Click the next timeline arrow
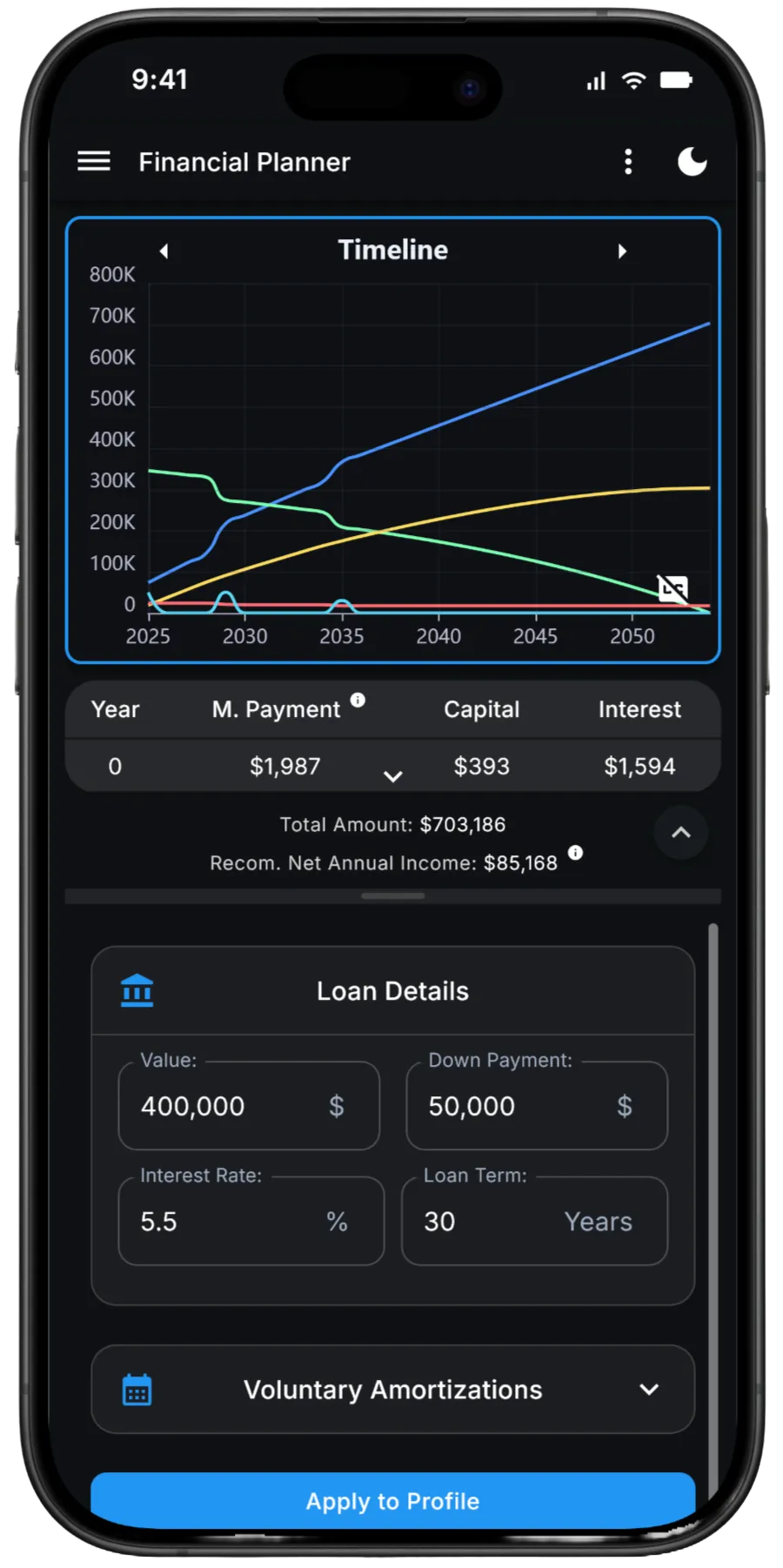Viewport: 783px width, 1568px height. (622, 251)
